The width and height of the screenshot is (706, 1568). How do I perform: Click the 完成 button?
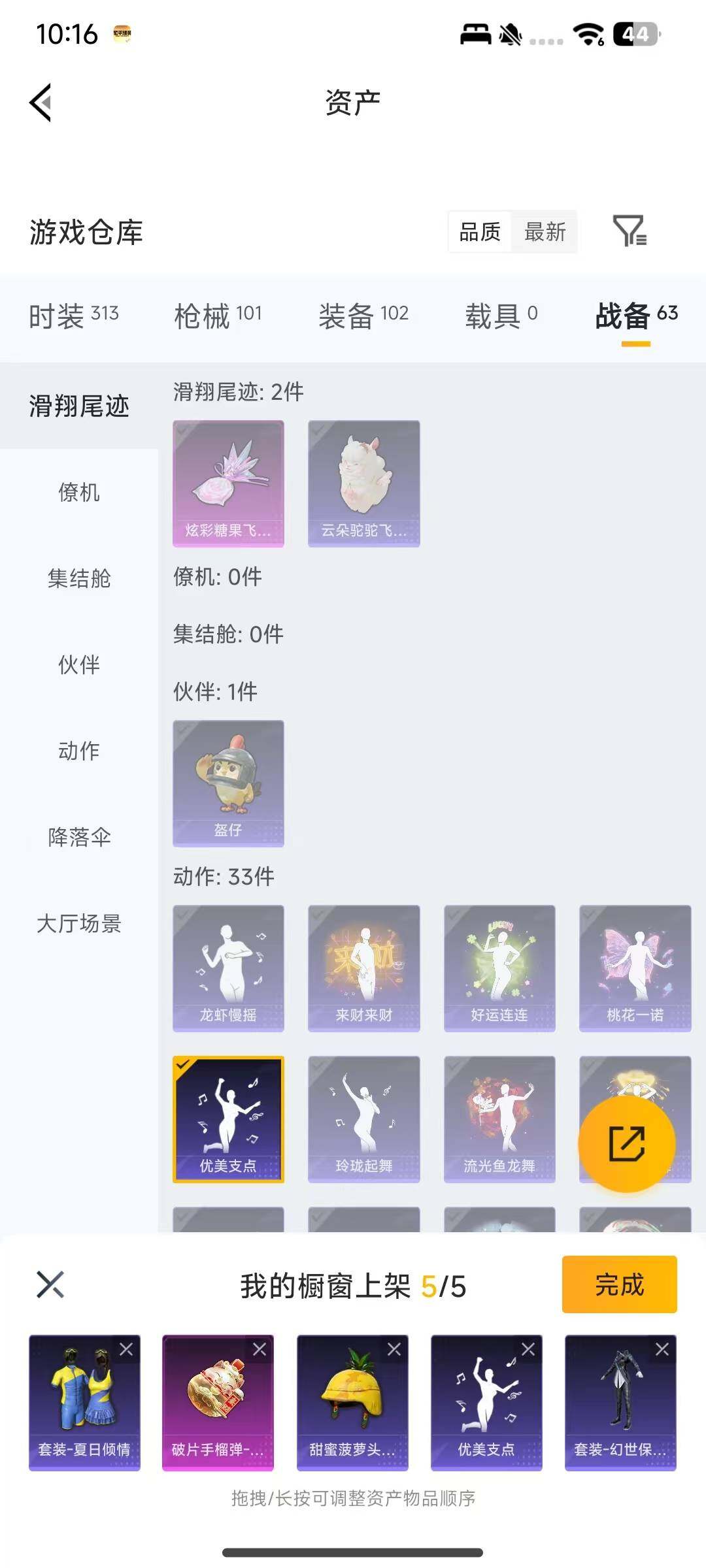[x=618, y=1284]
